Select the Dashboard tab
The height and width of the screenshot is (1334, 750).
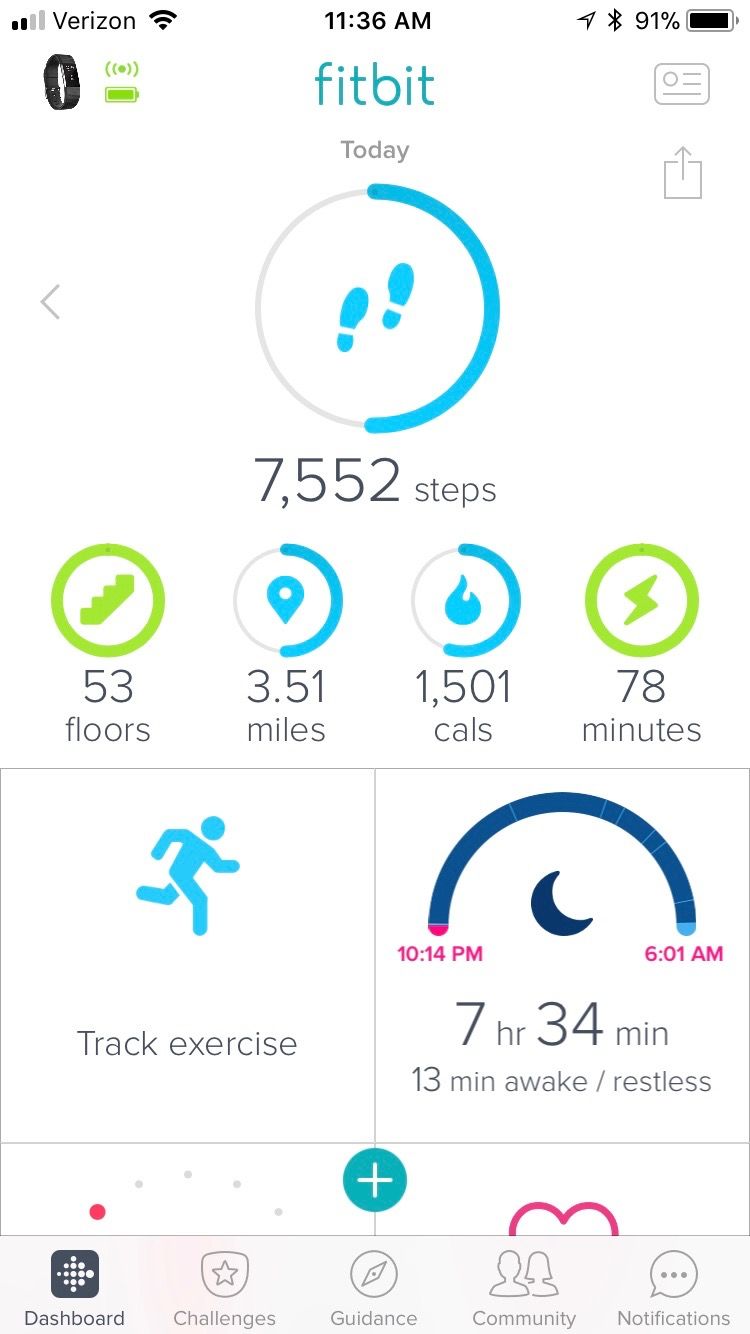(x=75, y=1289)
